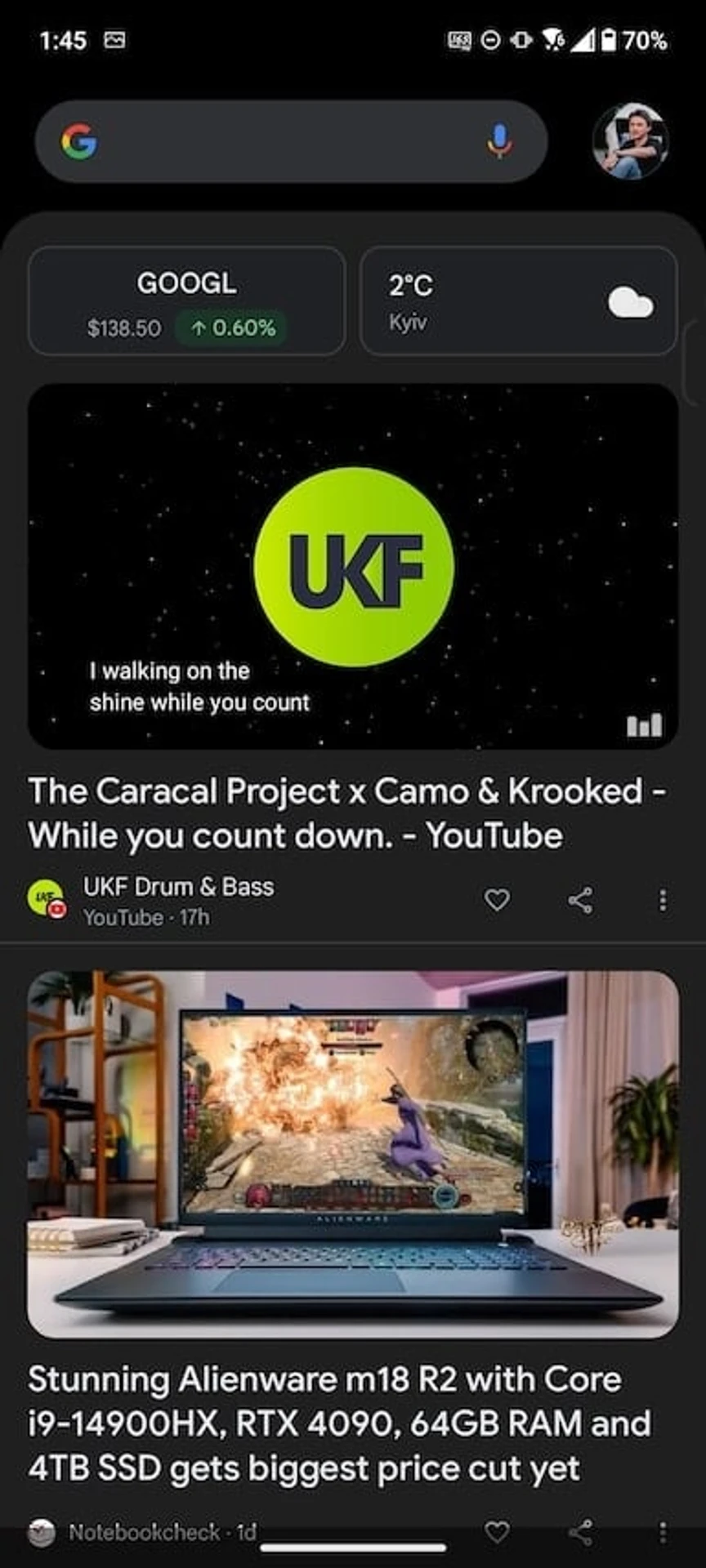This screenshot has height=1568, width=706.
Task: Share the UKF Drum & Bass story
Action: click(x=580, y=900)
